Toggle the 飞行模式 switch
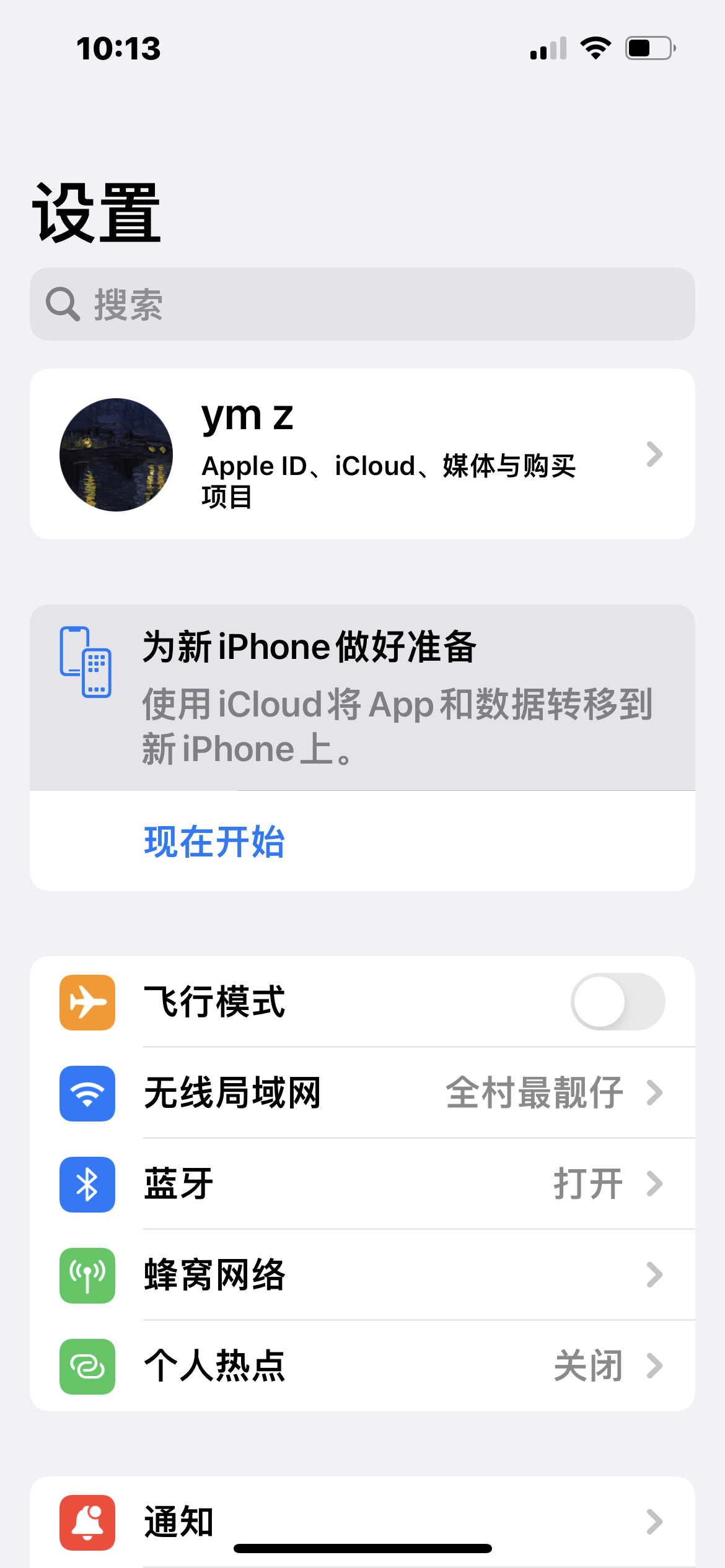Screen dimensions: 725x1568 [617, 1001]
